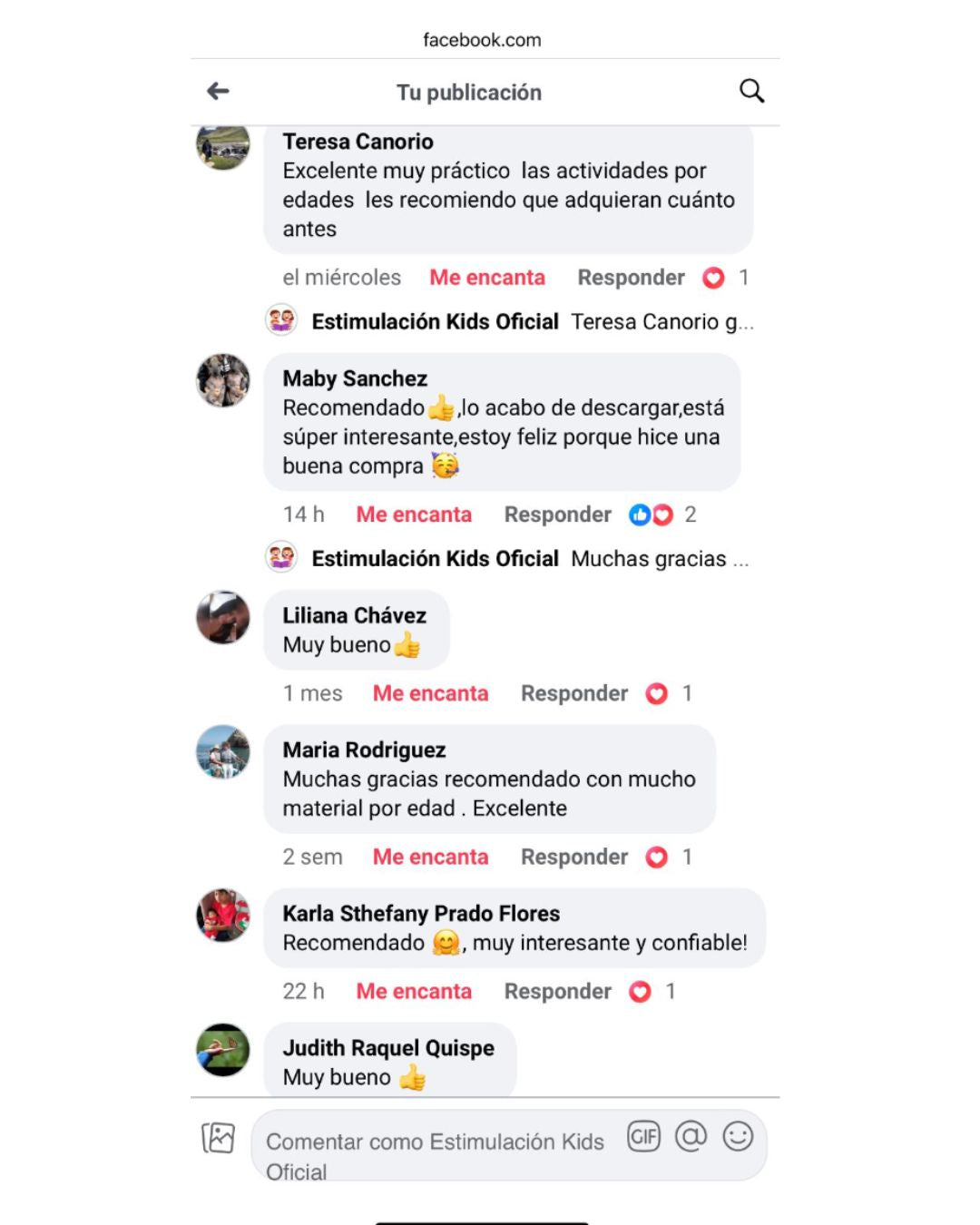Image resolution: width=980 pixels, height=1225 pixels.
Task: Tap Me encanta under Maby Sanchez's comment
Action: (x=414, y=514)
